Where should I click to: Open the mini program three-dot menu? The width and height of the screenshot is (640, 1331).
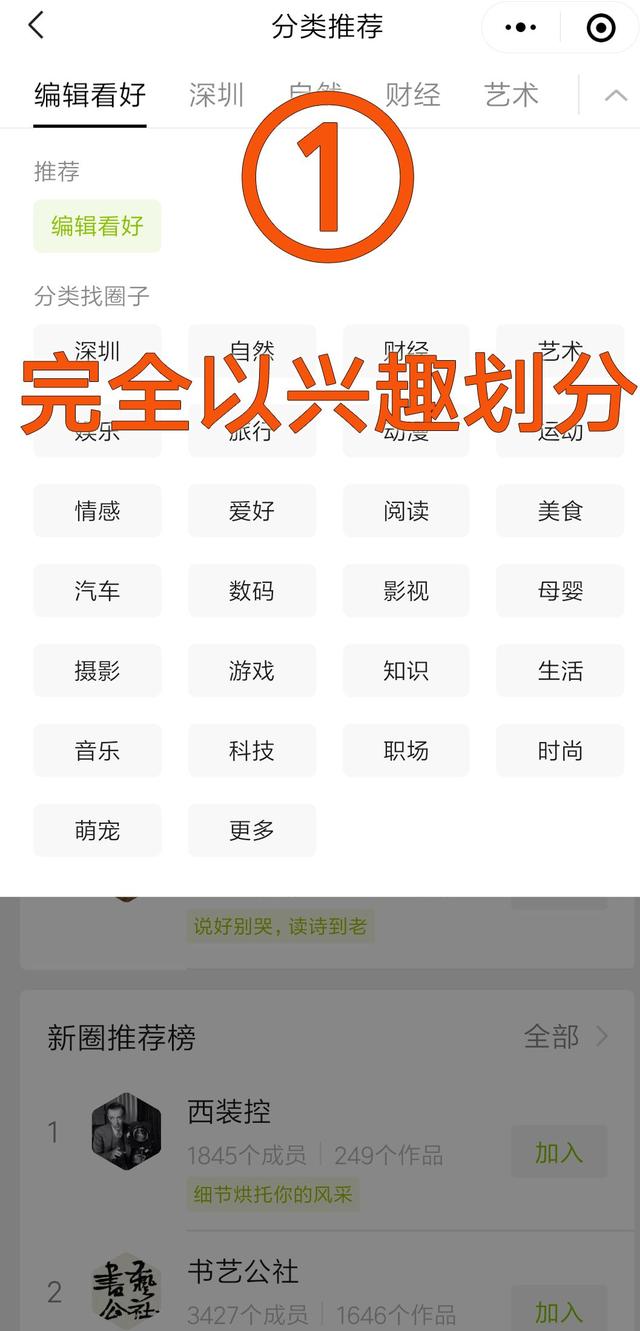(x=520, y=28)
